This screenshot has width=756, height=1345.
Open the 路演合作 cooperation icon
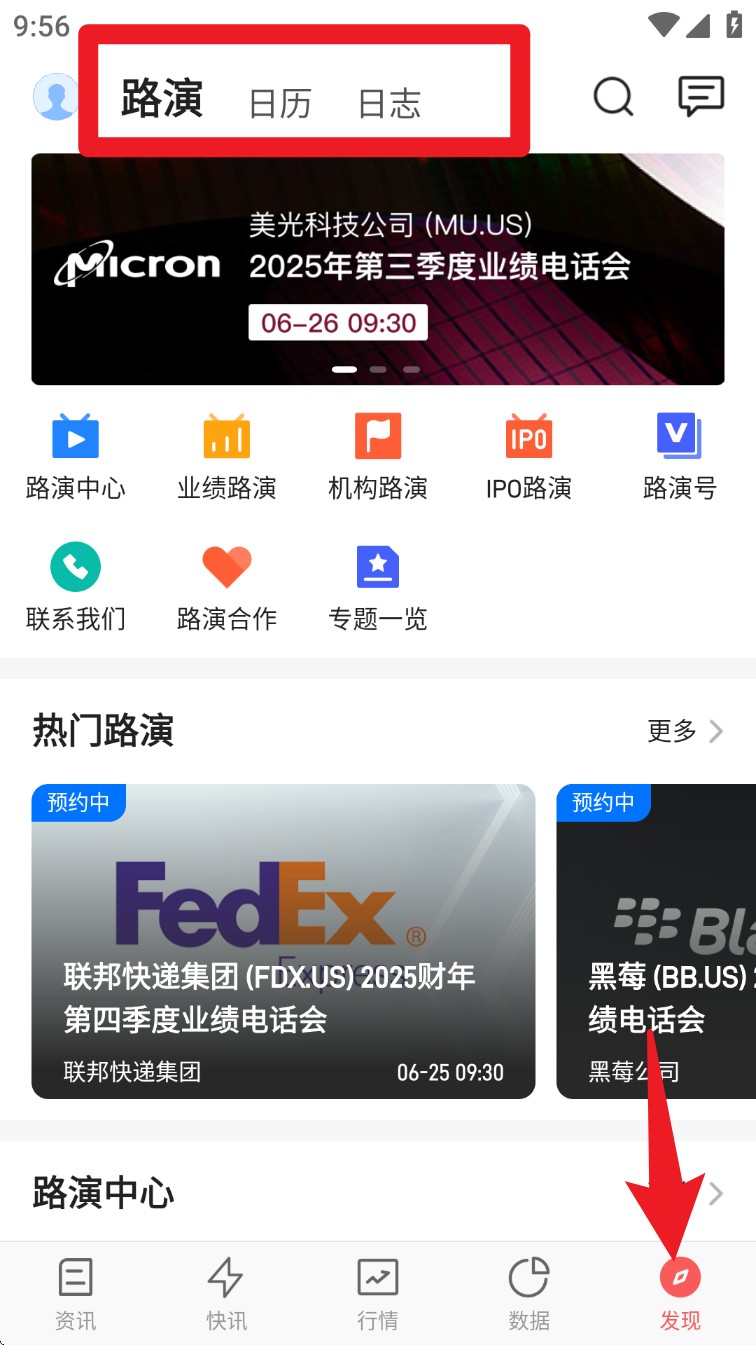[226, 586]
